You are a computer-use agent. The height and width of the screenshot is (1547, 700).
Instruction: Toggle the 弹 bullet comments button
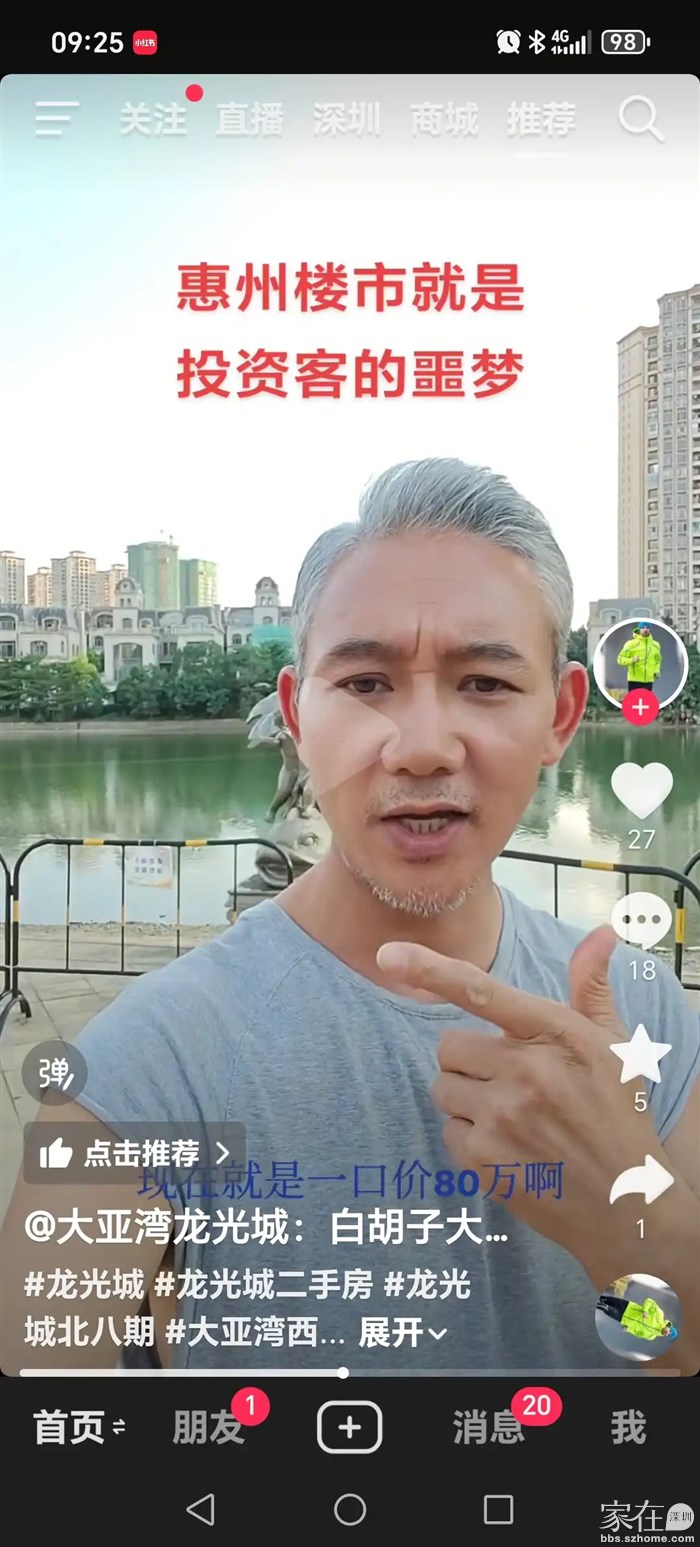click(54, 1073)
